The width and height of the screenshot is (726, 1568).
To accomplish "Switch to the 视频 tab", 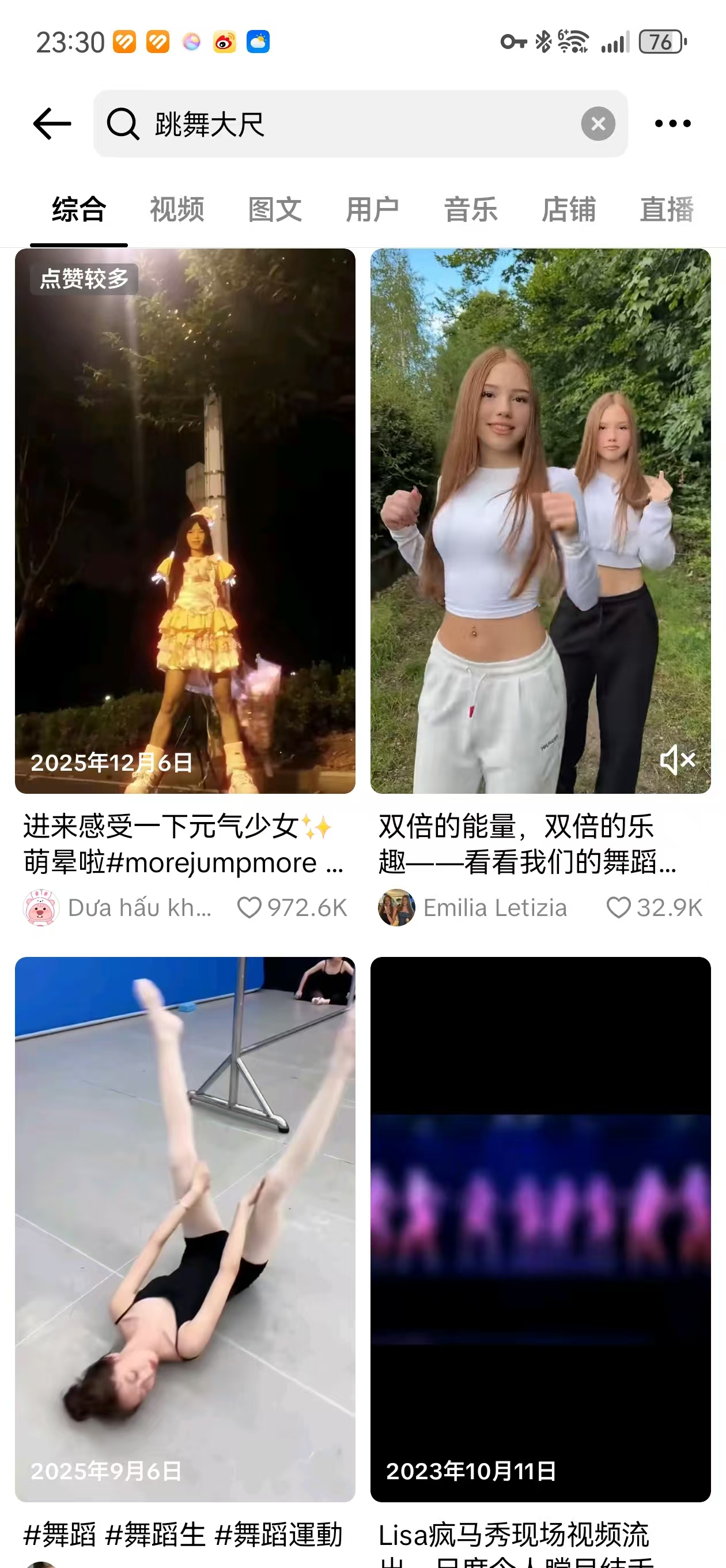I will pyautogui.click(x=177, y=210).
